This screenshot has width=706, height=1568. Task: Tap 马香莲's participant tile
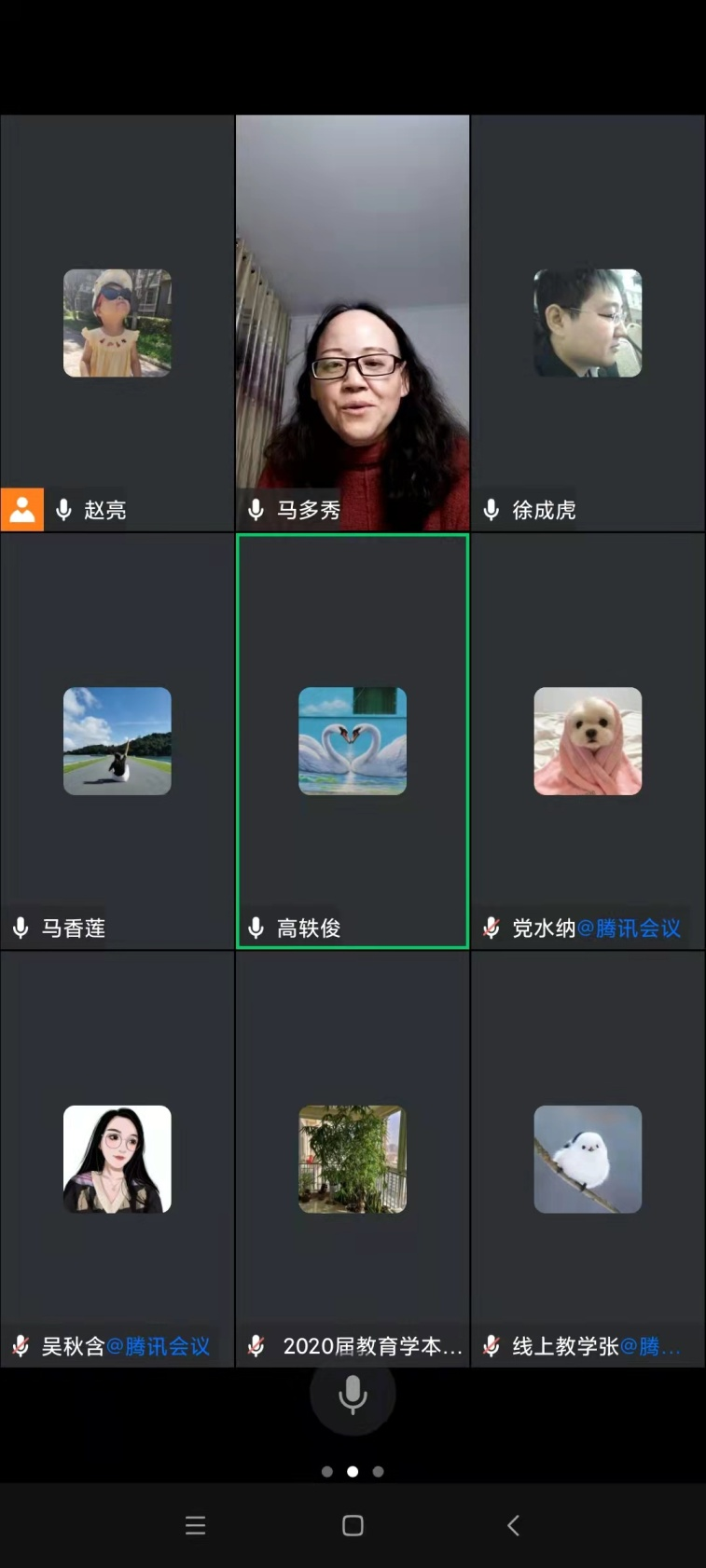(118, 741)
